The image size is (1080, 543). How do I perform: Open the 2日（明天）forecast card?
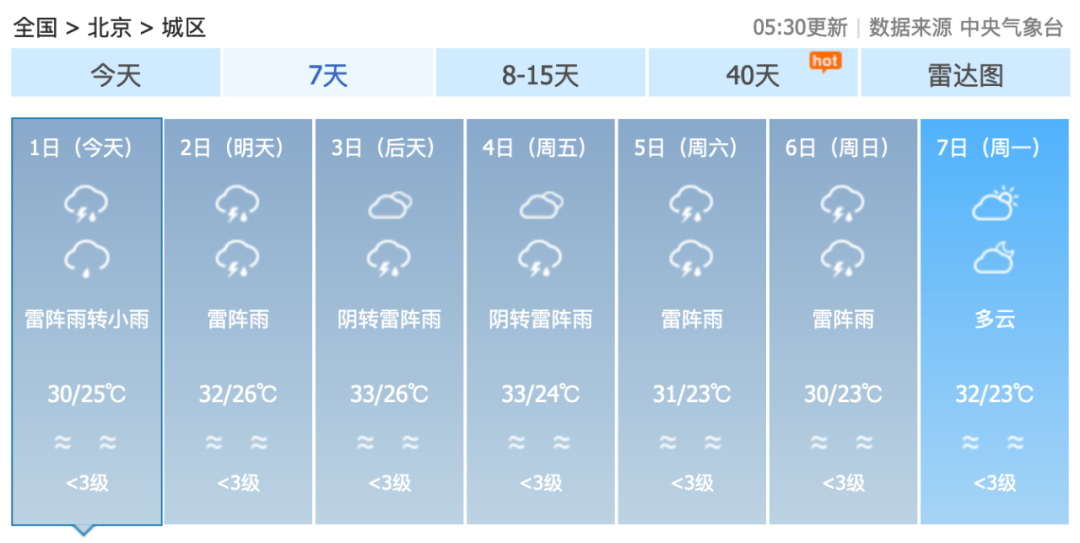pos(238,320)
